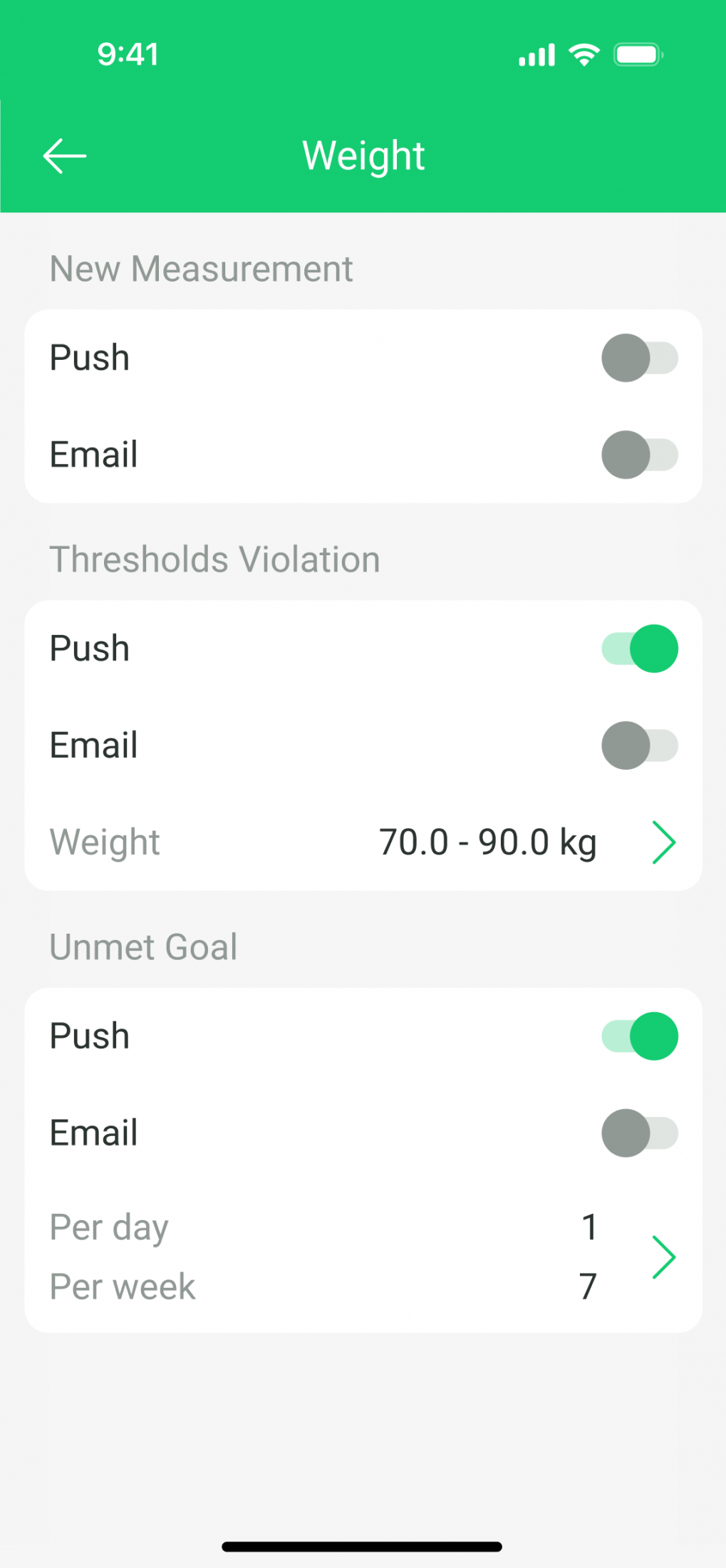Turn on Email for Thresholds Violation
This screenshot has height=1568, width=726.
click(x=640, y=746)
